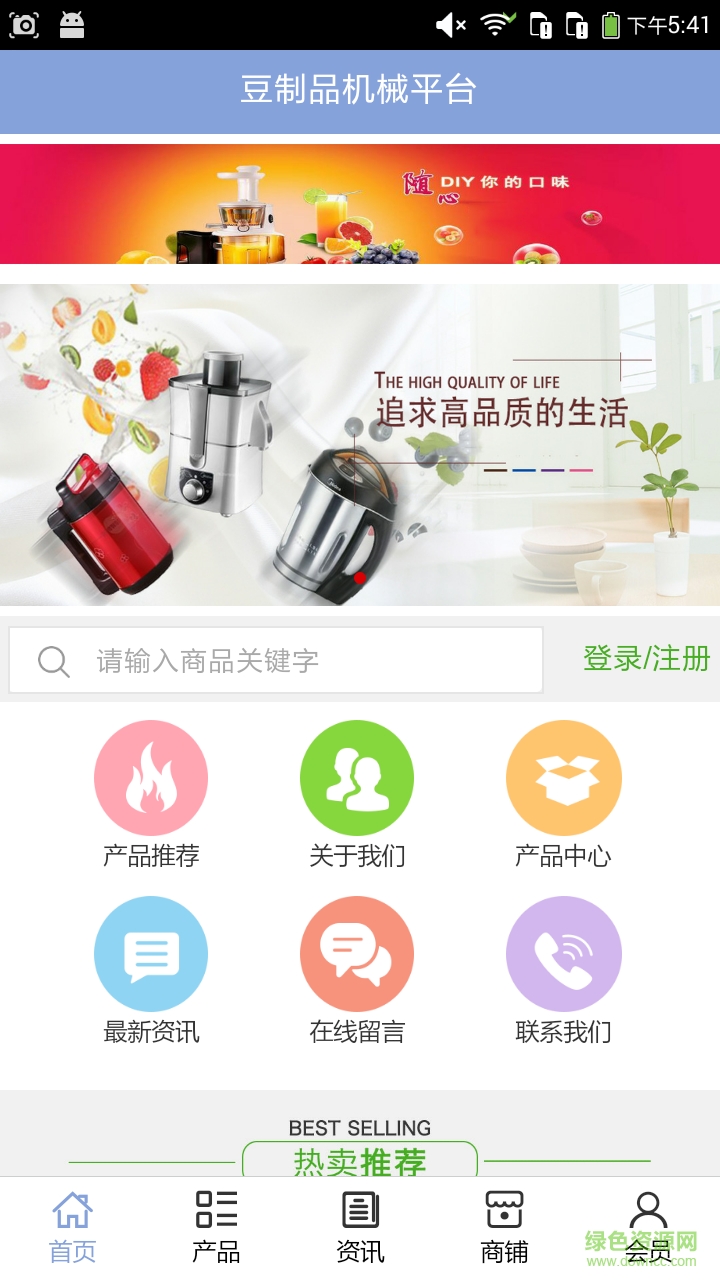Open 登录/注册 login and register link
Viewport: 720px width, 1280px height.
pos(646,659)
